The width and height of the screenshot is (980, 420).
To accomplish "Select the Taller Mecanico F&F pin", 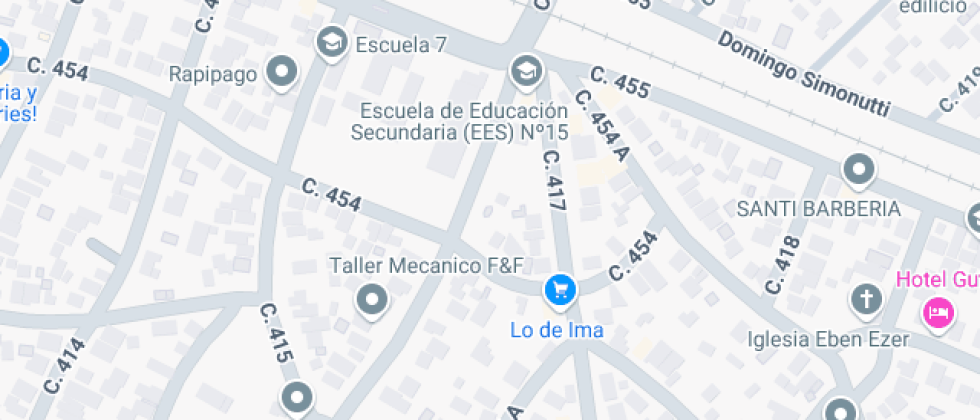I will point(373,299).
